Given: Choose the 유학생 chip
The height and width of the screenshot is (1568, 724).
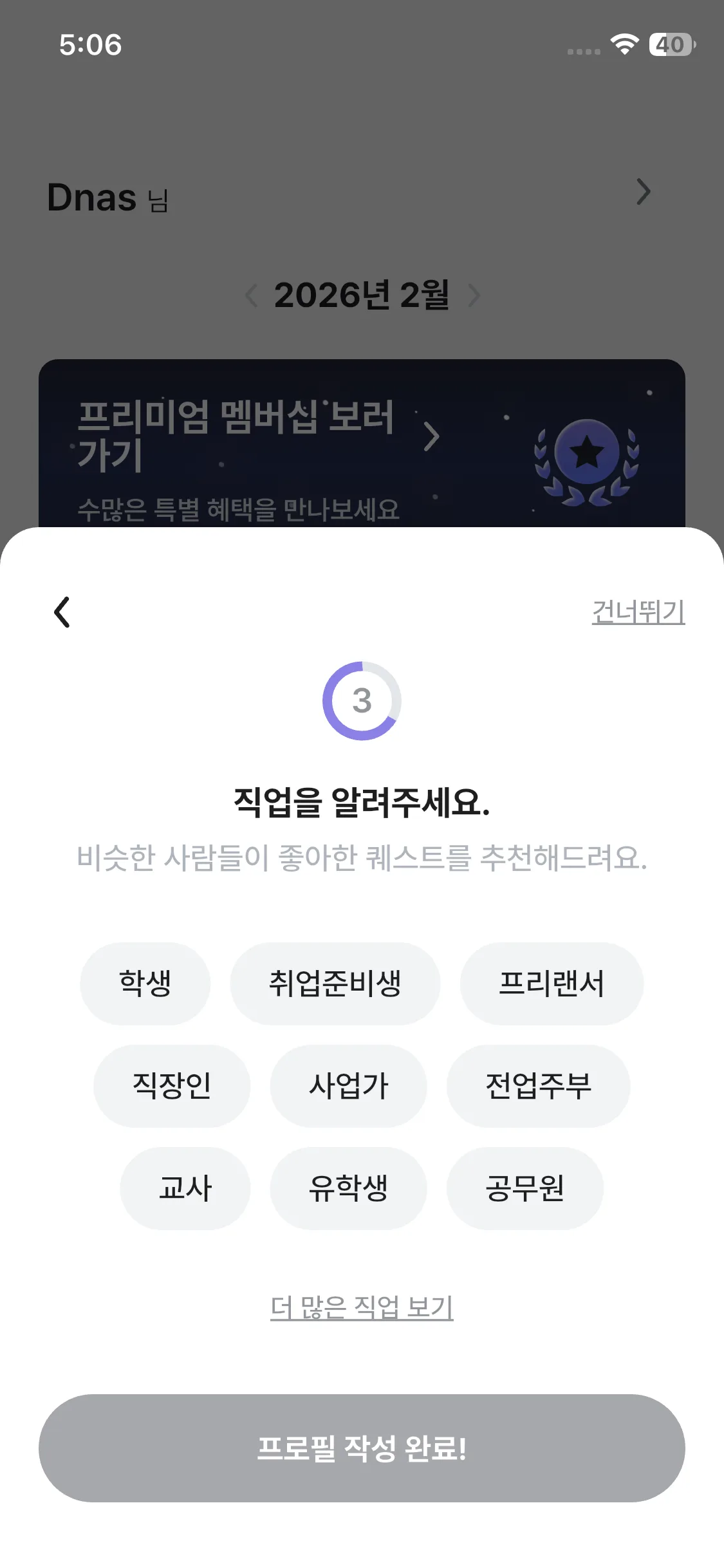Looking at the screenshot, I should point(348,1188).
